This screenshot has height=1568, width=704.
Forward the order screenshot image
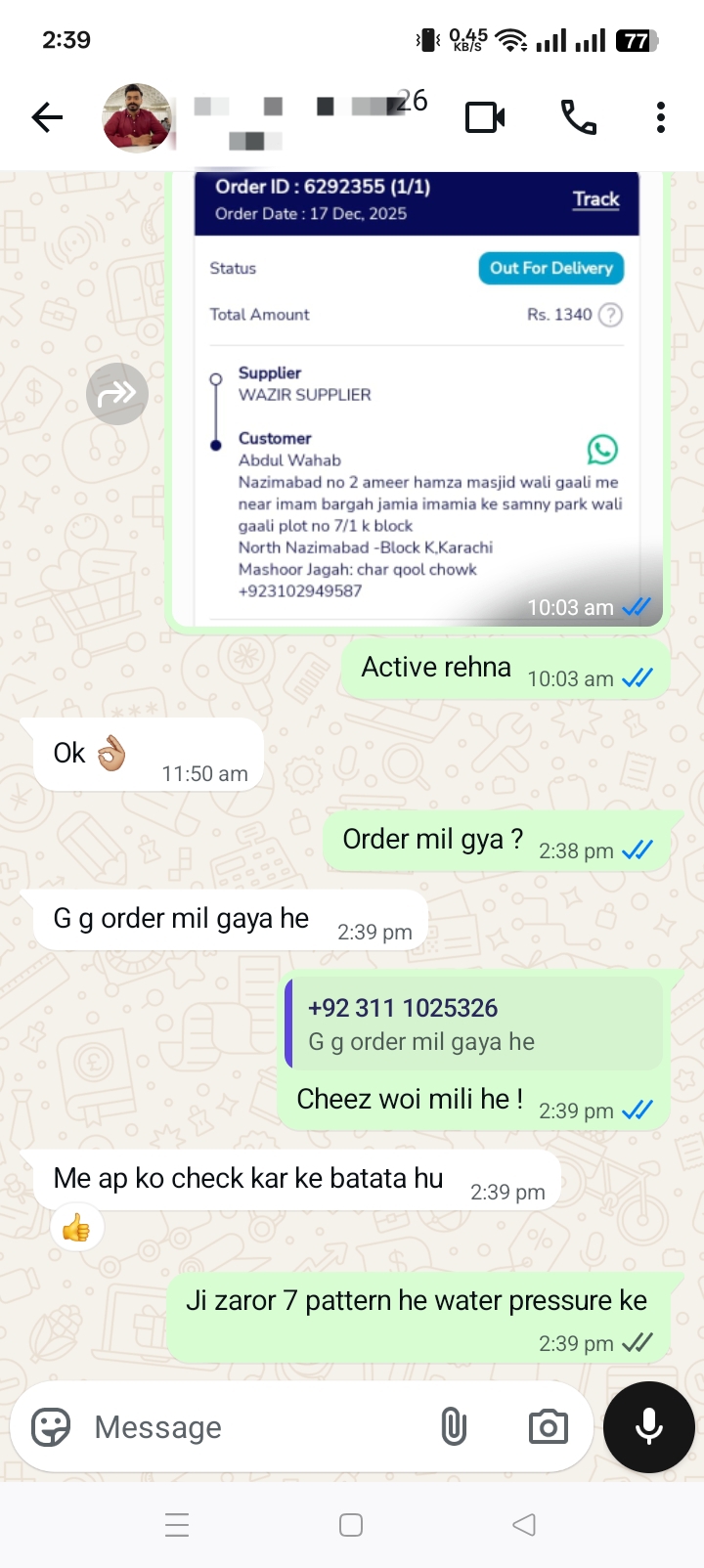117,394
